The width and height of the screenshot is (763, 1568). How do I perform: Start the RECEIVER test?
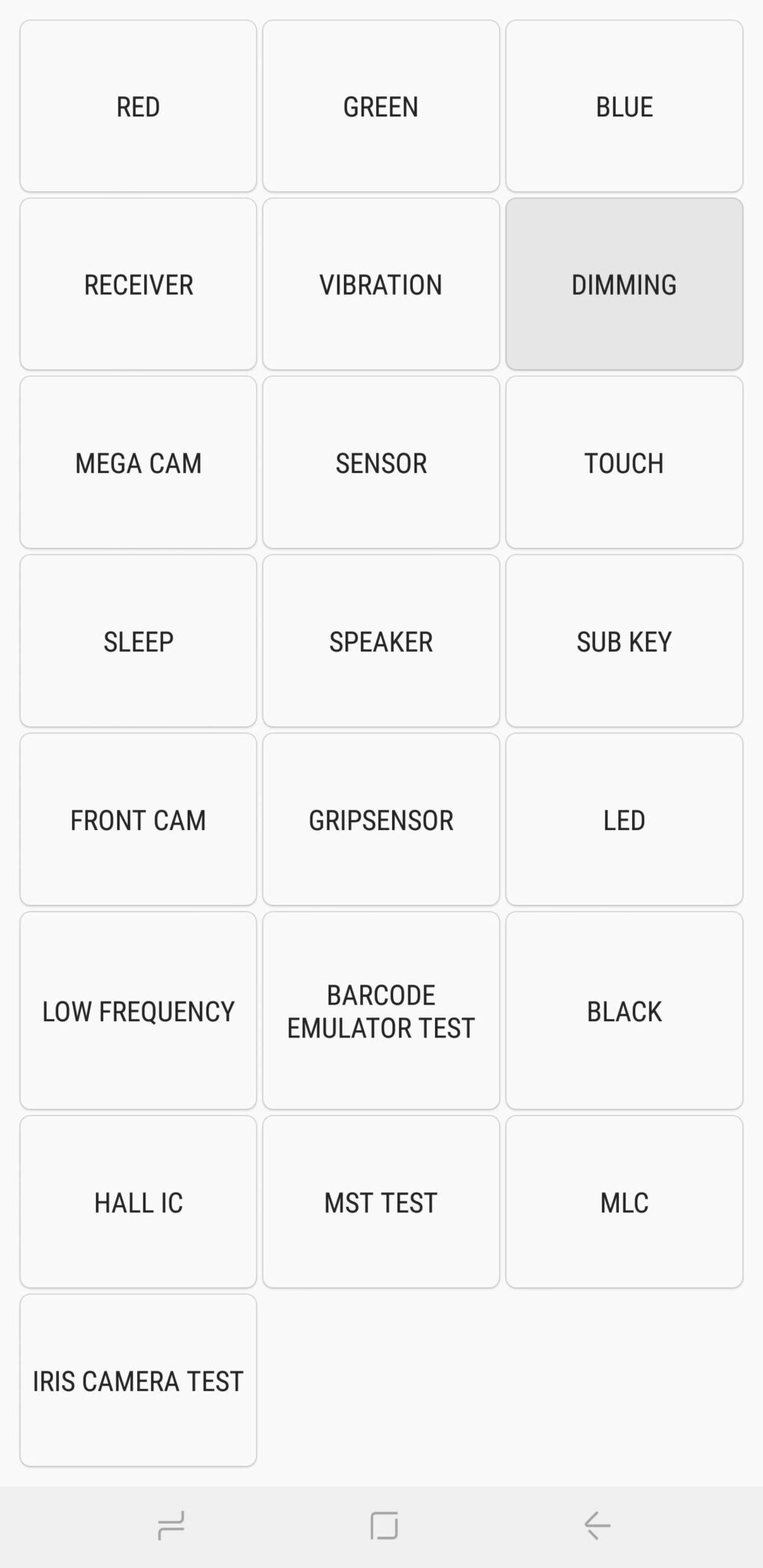tap(138, 285)
